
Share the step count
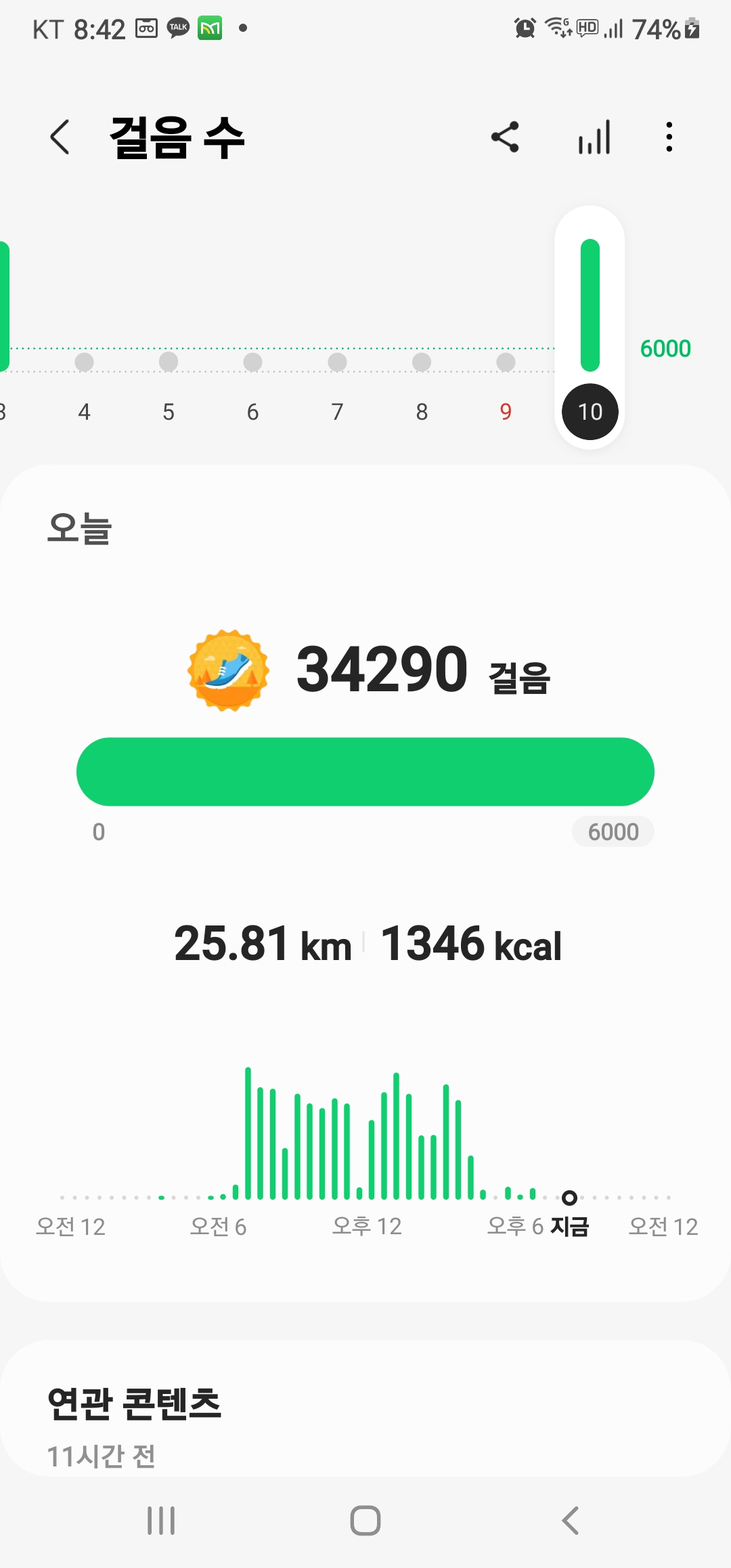click(505, 137)
